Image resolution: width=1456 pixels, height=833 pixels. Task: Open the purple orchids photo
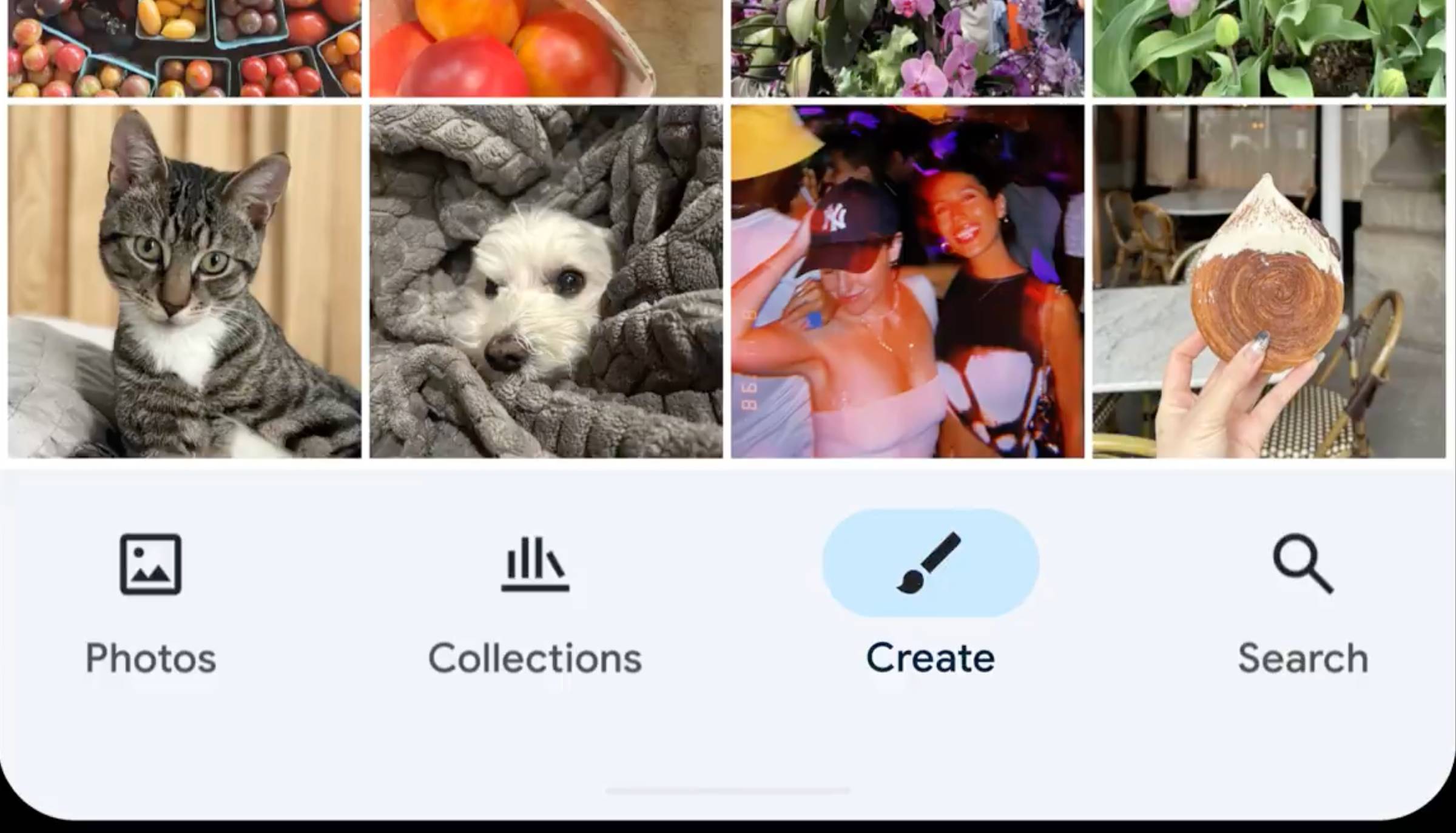[x=907, y=47]
